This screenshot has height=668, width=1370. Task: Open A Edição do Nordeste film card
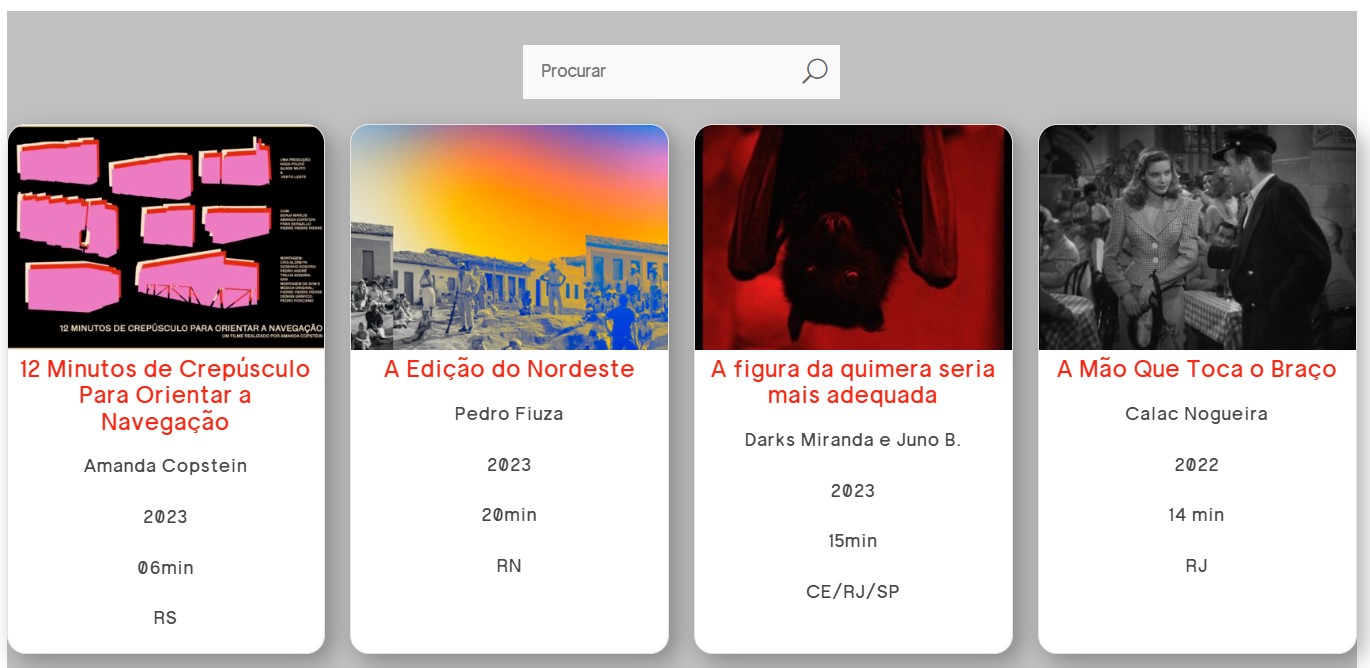click(509, 369)
